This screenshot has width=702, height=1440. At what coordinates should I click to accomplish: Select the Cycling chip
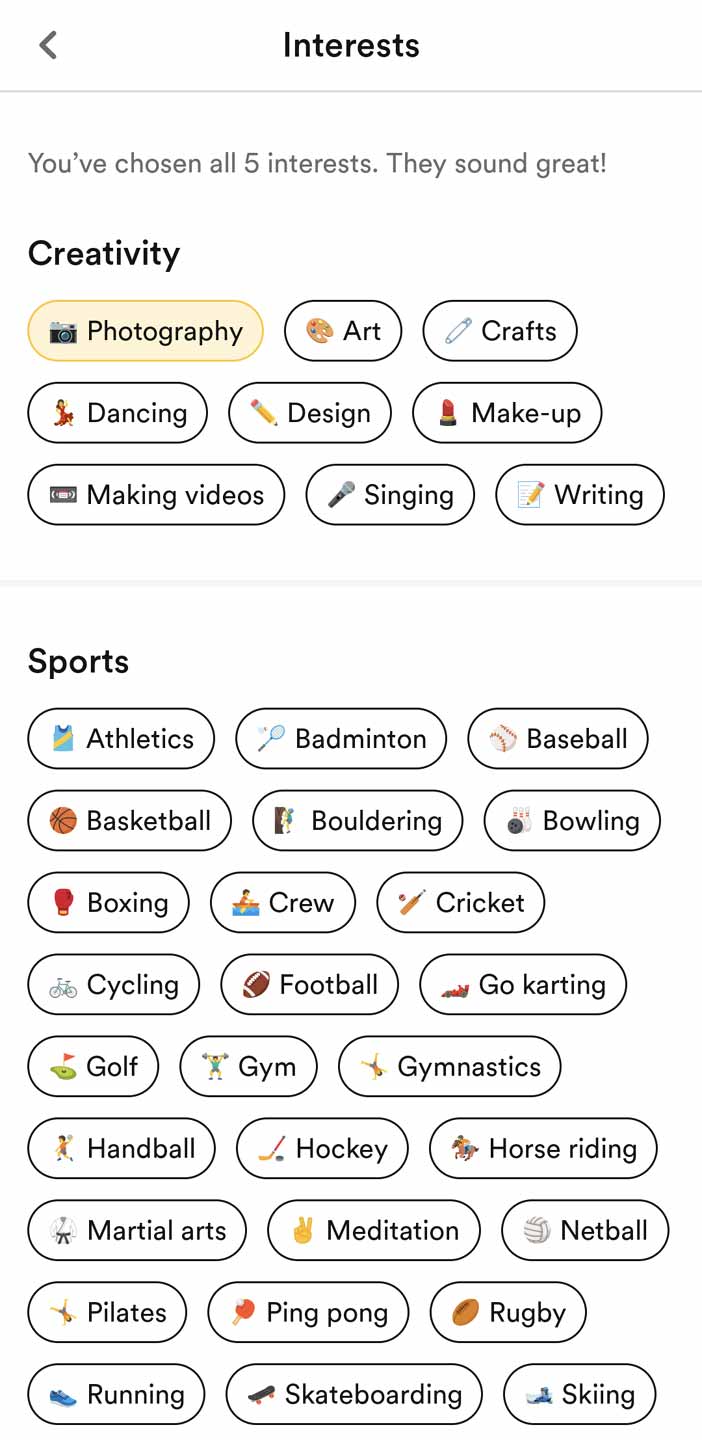tap(113, 985)
